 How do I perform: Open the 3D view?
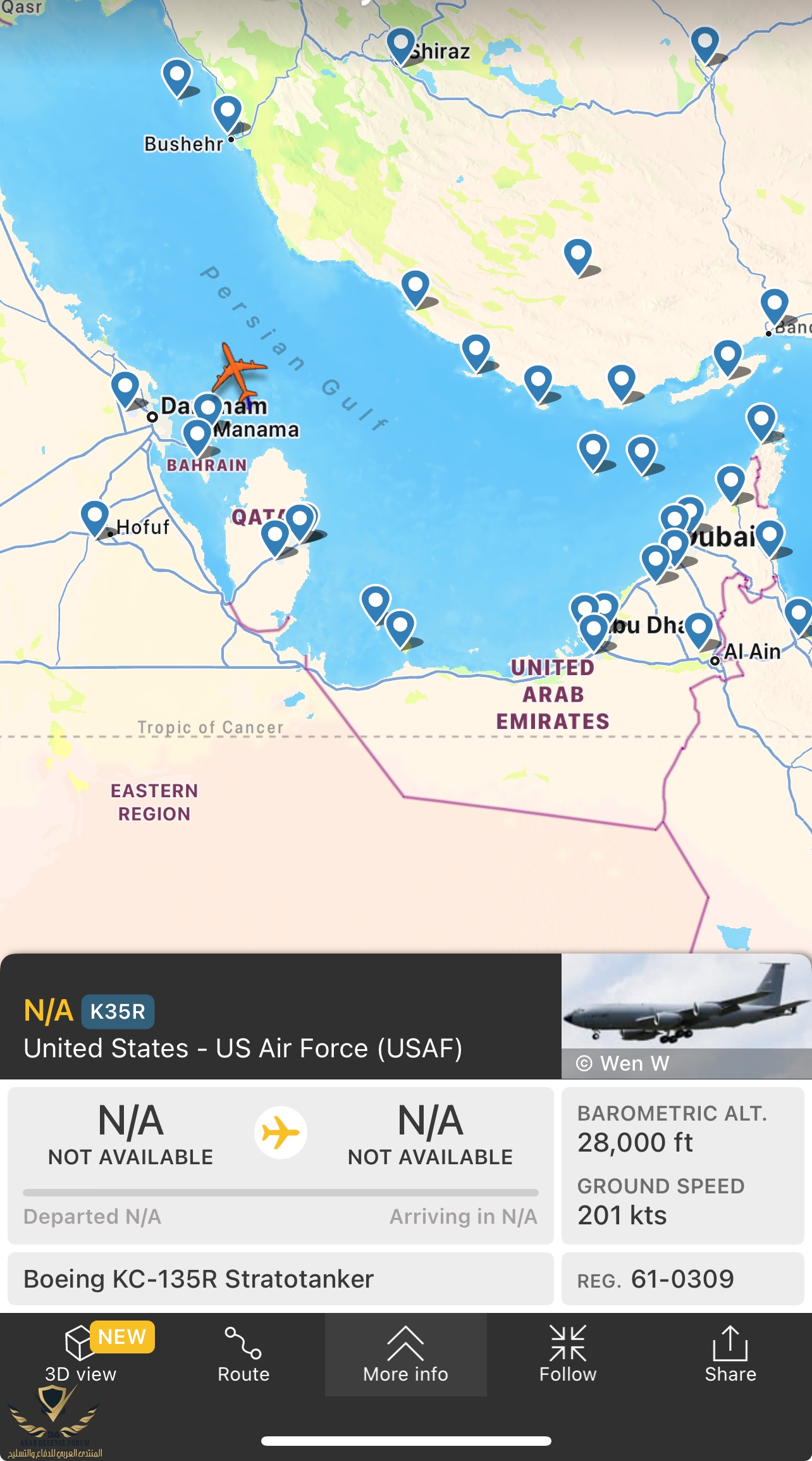(81, 1354)
